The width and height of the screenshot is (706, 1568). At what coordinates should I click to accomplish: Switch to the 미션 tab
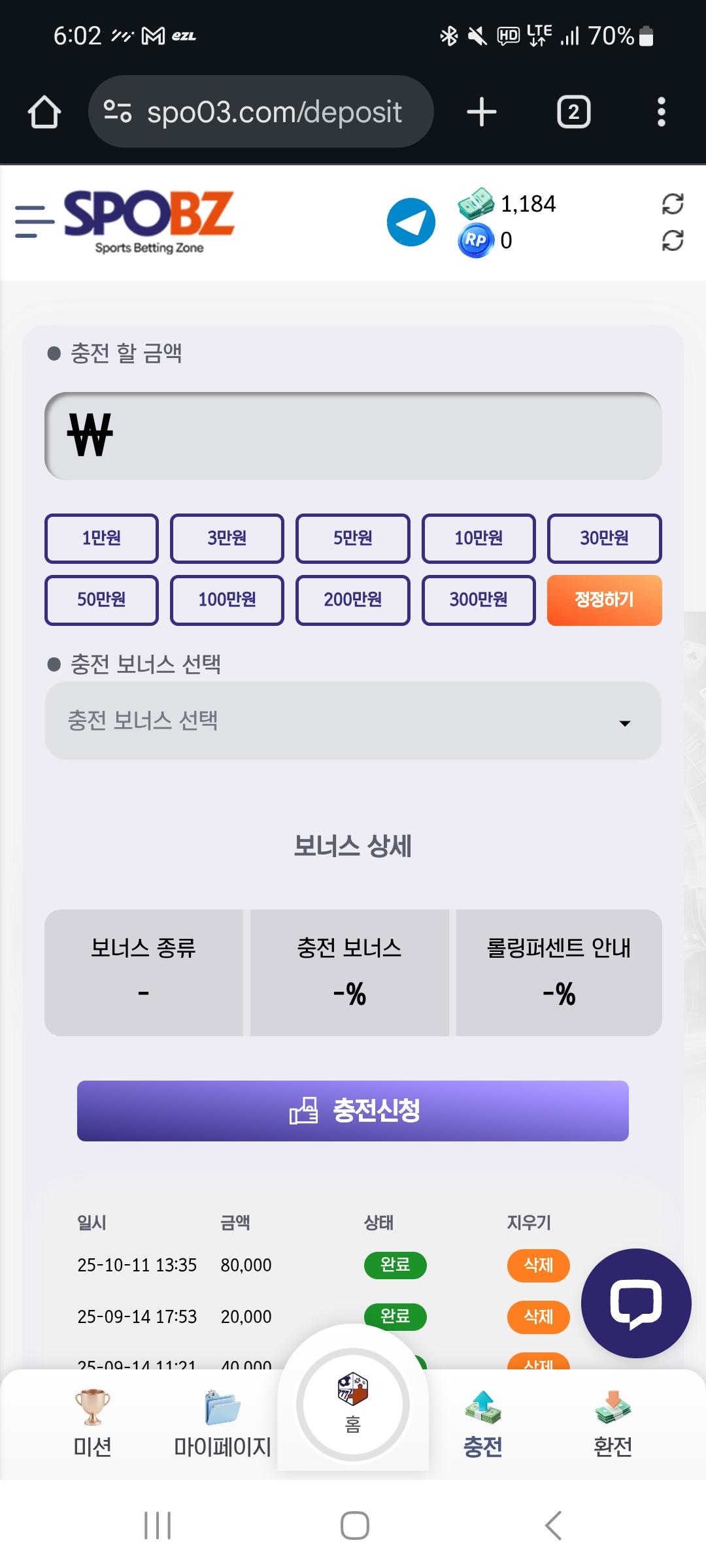[x=92, y=1424]
